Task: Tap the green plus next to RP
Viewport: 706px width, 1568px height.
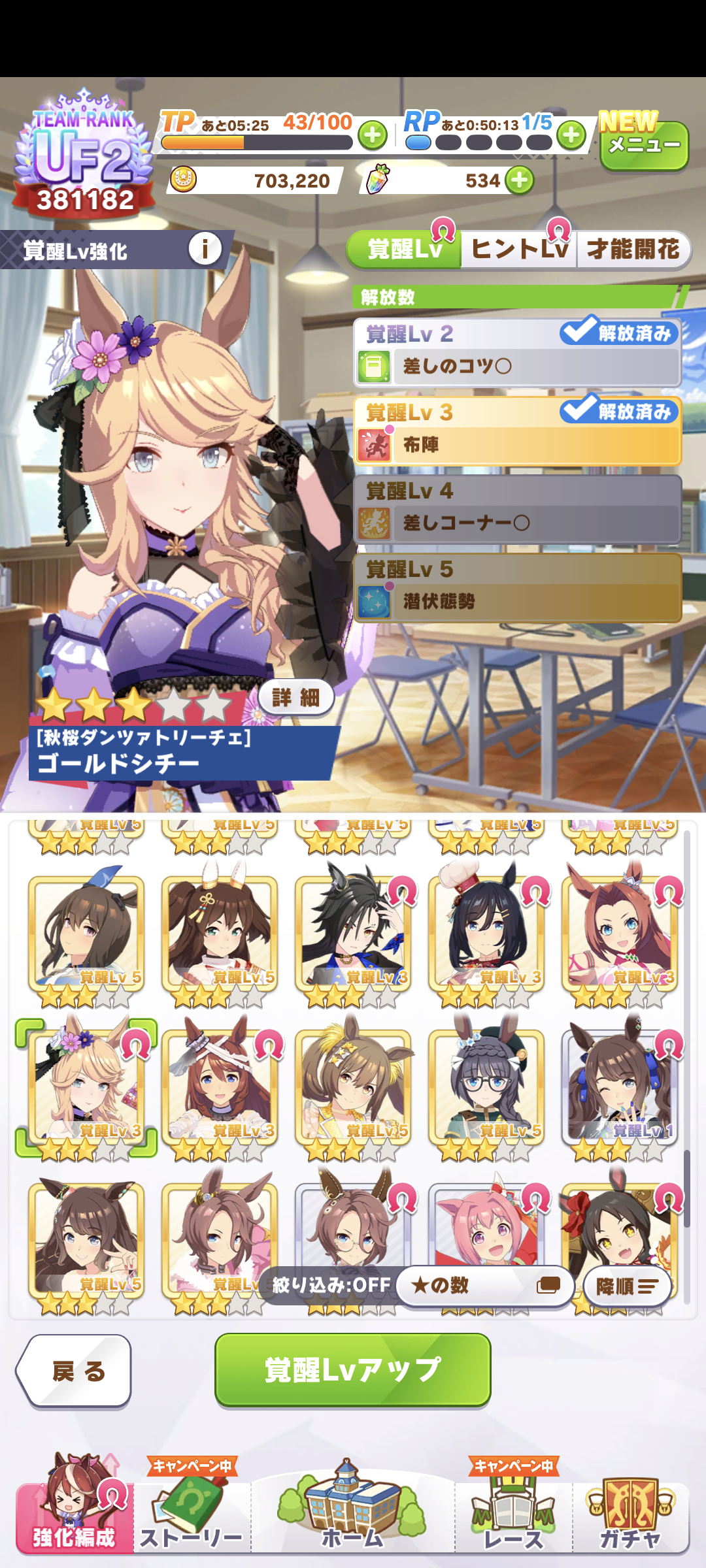Action: click(571, 135)
